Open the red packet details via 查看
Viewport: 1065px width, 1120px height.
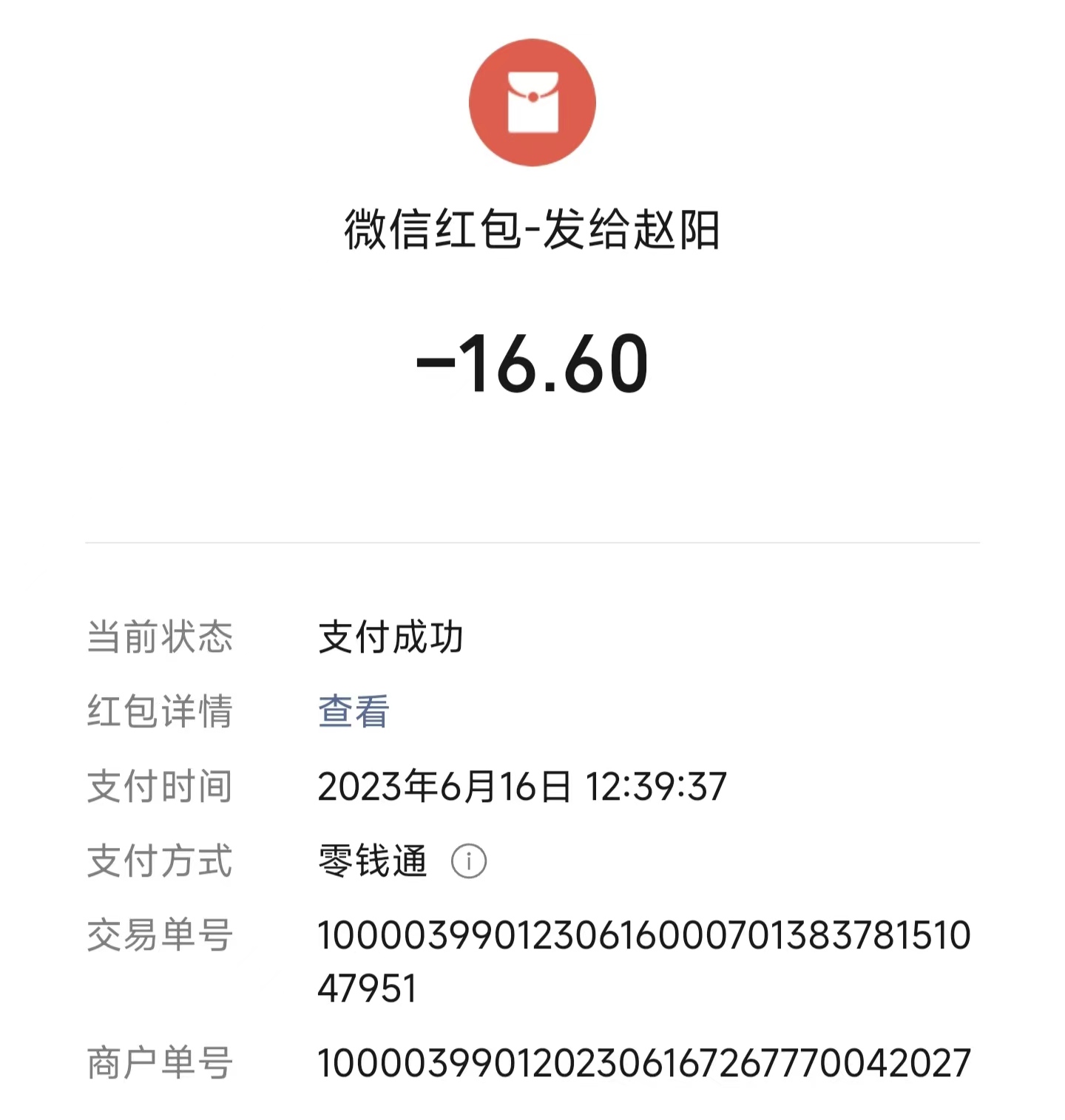(354, 712)
